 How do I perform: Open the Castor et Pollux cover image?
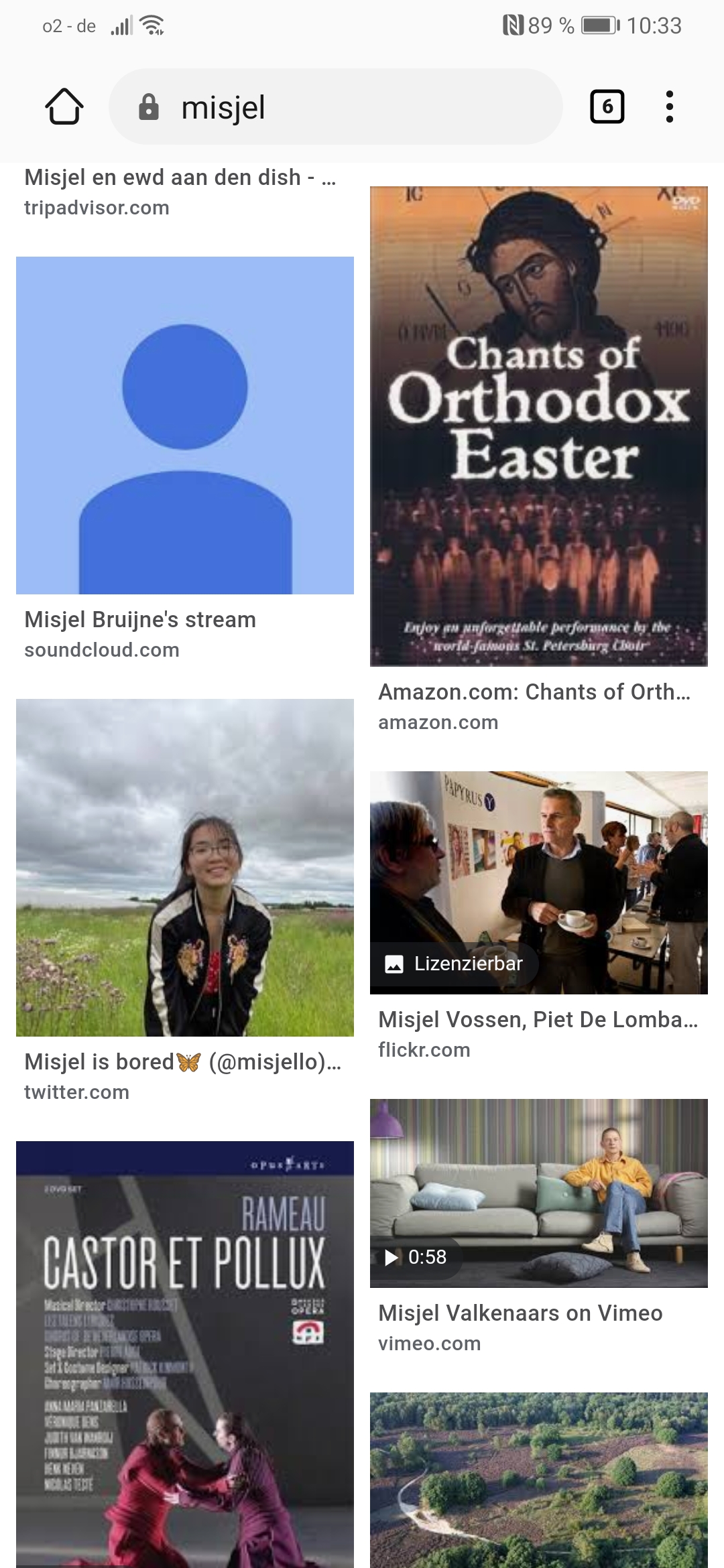185,1354
